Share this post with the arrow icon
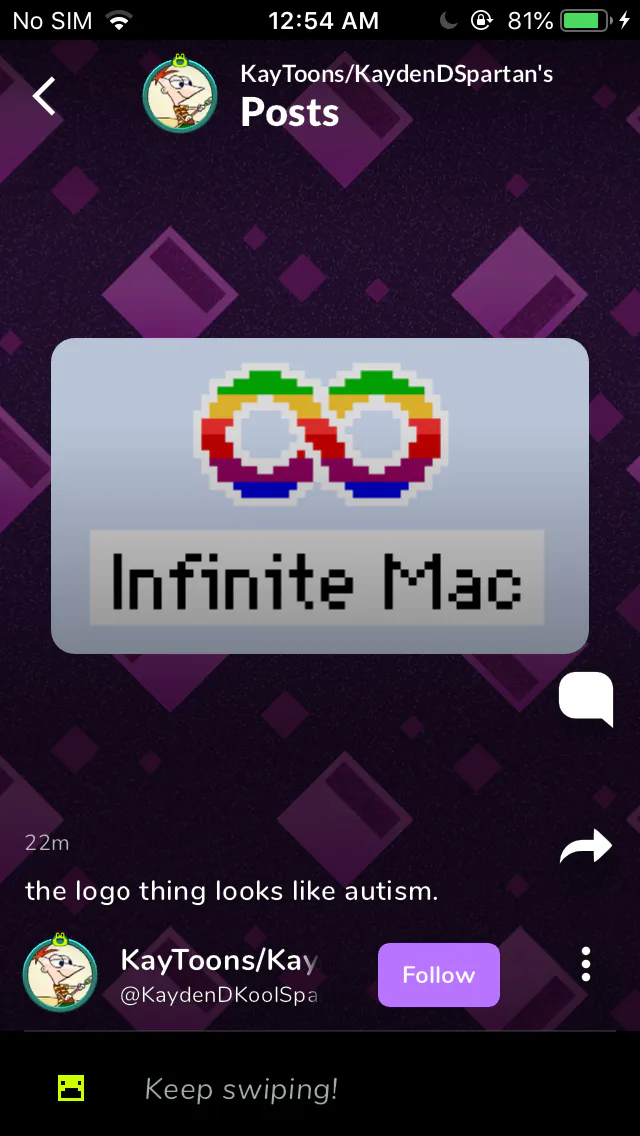Image resolution: width=640 pixels, height=1136 pixels. coord(586,846)
